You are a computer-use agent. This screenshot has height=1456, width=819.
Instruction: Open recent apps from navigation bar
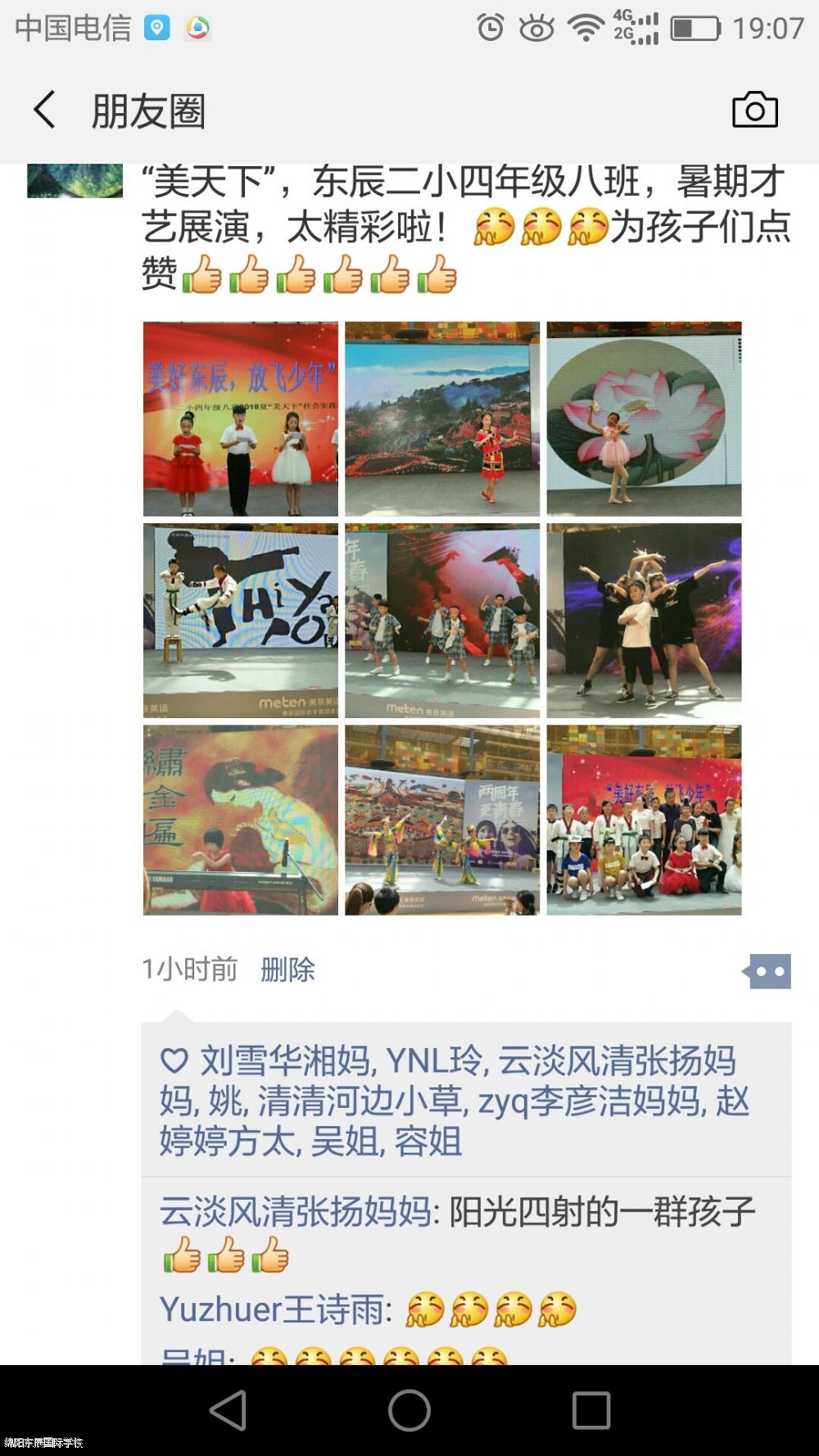pyautogui.click(x=590, y=1410)
